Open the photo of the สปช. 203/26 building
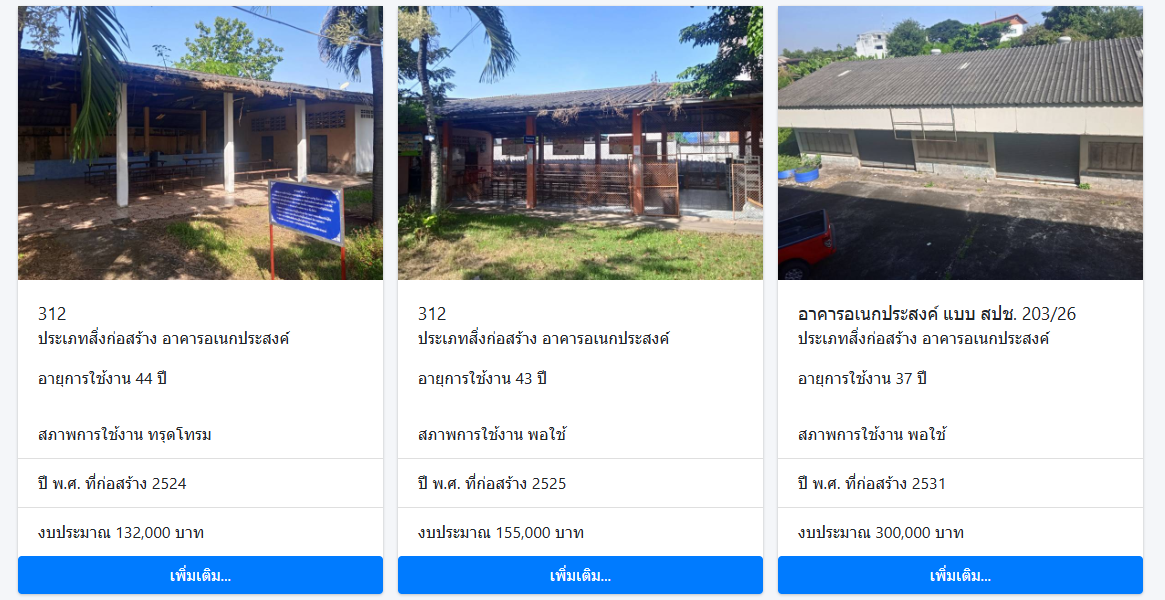1165x600 pixels. [960, 143]
